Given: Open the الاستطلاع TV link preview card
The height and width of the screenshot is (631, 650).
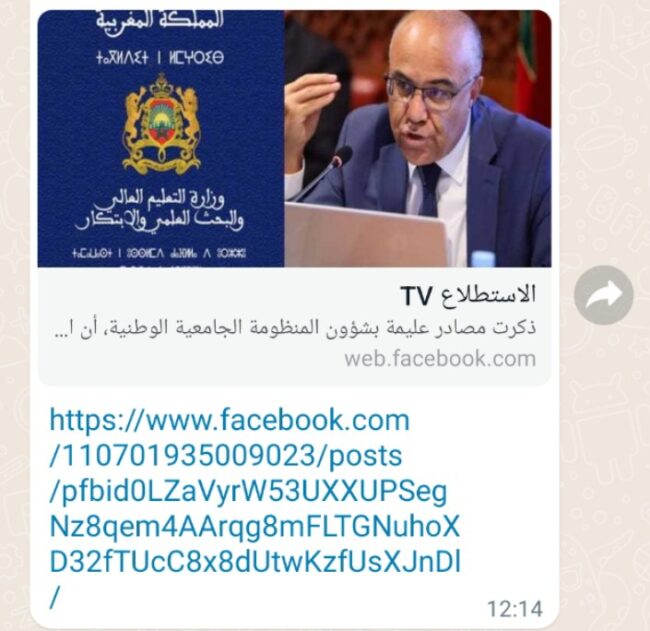Looking at the screenshot, I should (x=294, y=324).
